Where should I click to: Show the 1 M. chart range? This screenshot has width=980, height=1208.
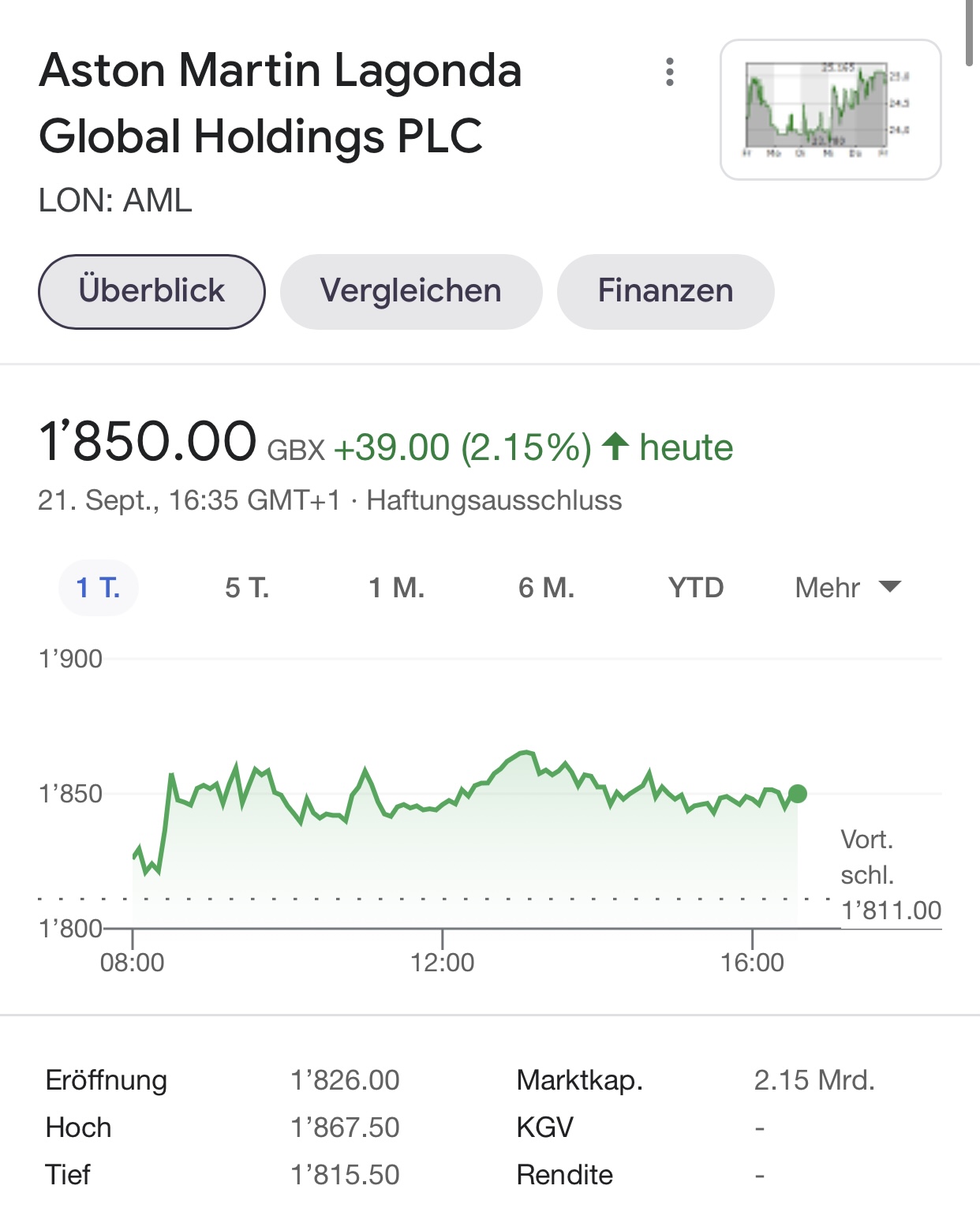(397, 588)
